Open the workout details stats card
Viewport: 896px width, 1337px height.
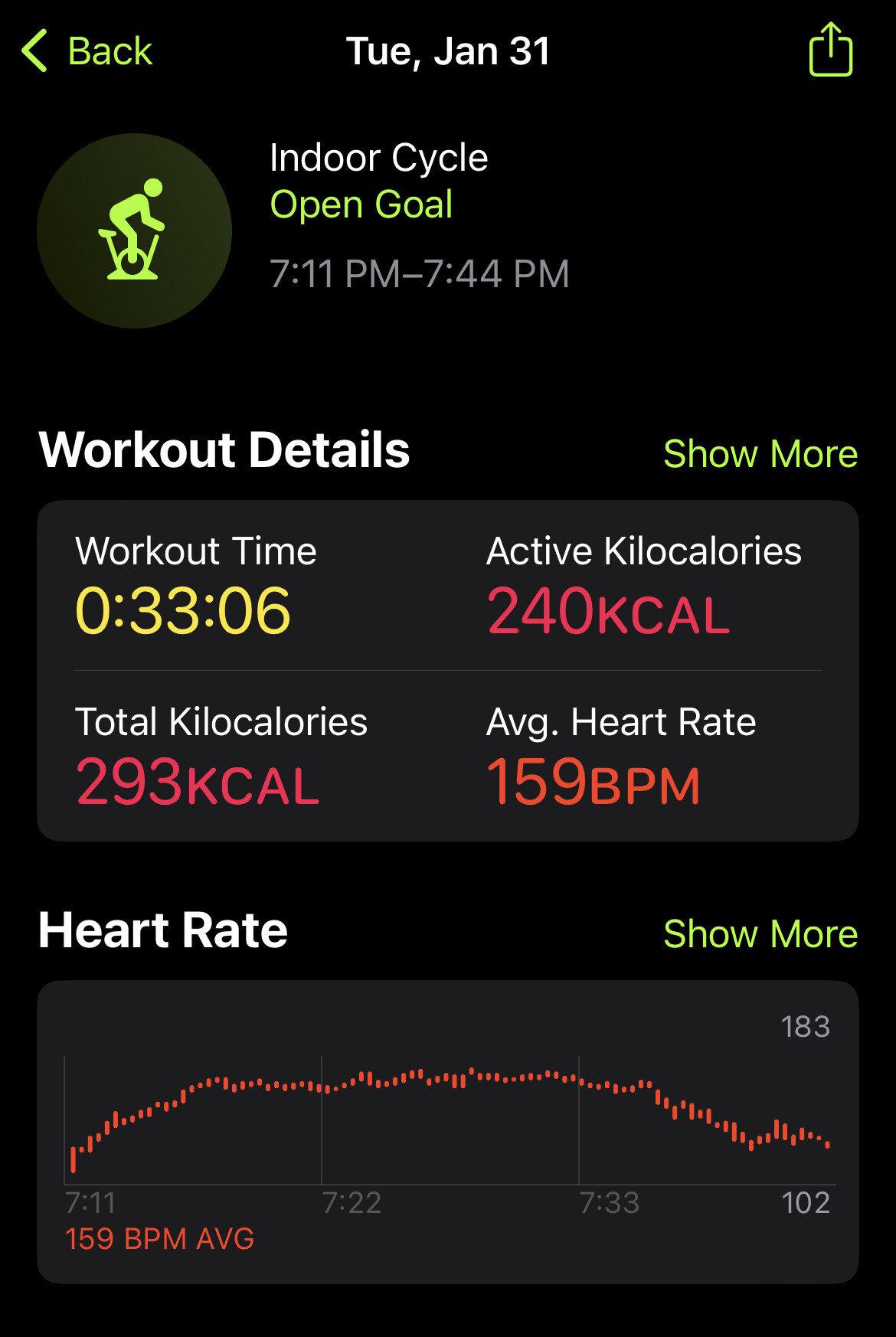[x=448, y=670]
